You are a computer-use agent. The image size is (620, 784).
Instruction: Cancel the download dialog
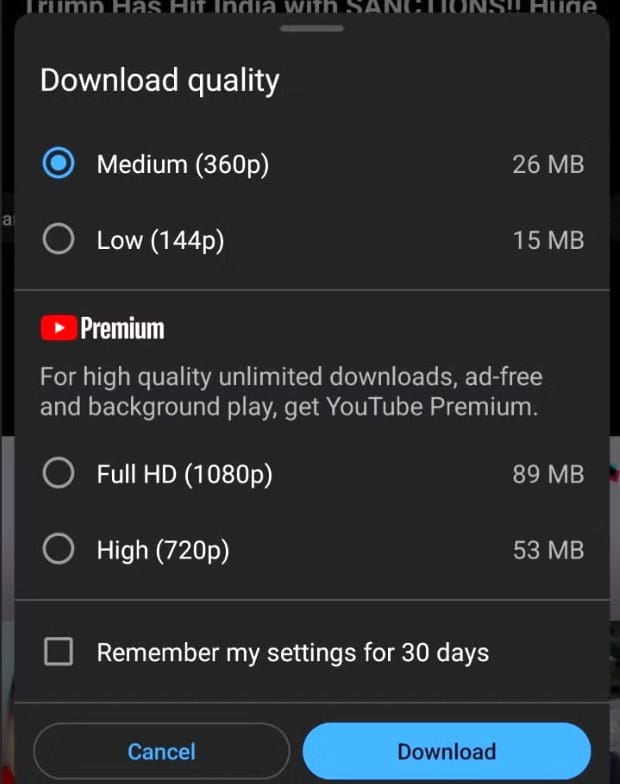tap(161, 751)
